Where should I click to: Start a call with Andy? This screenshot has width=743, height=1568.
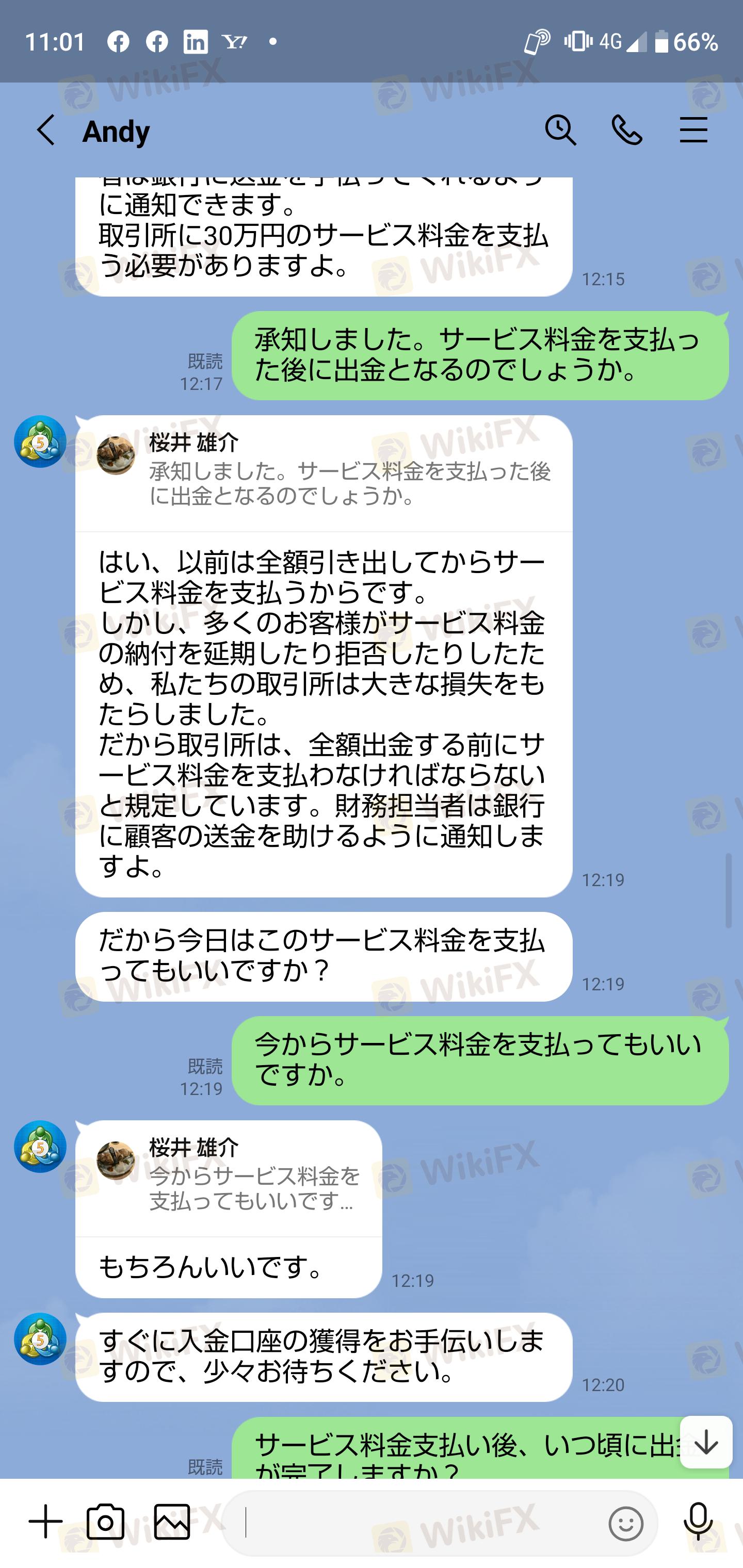[627, 130]
